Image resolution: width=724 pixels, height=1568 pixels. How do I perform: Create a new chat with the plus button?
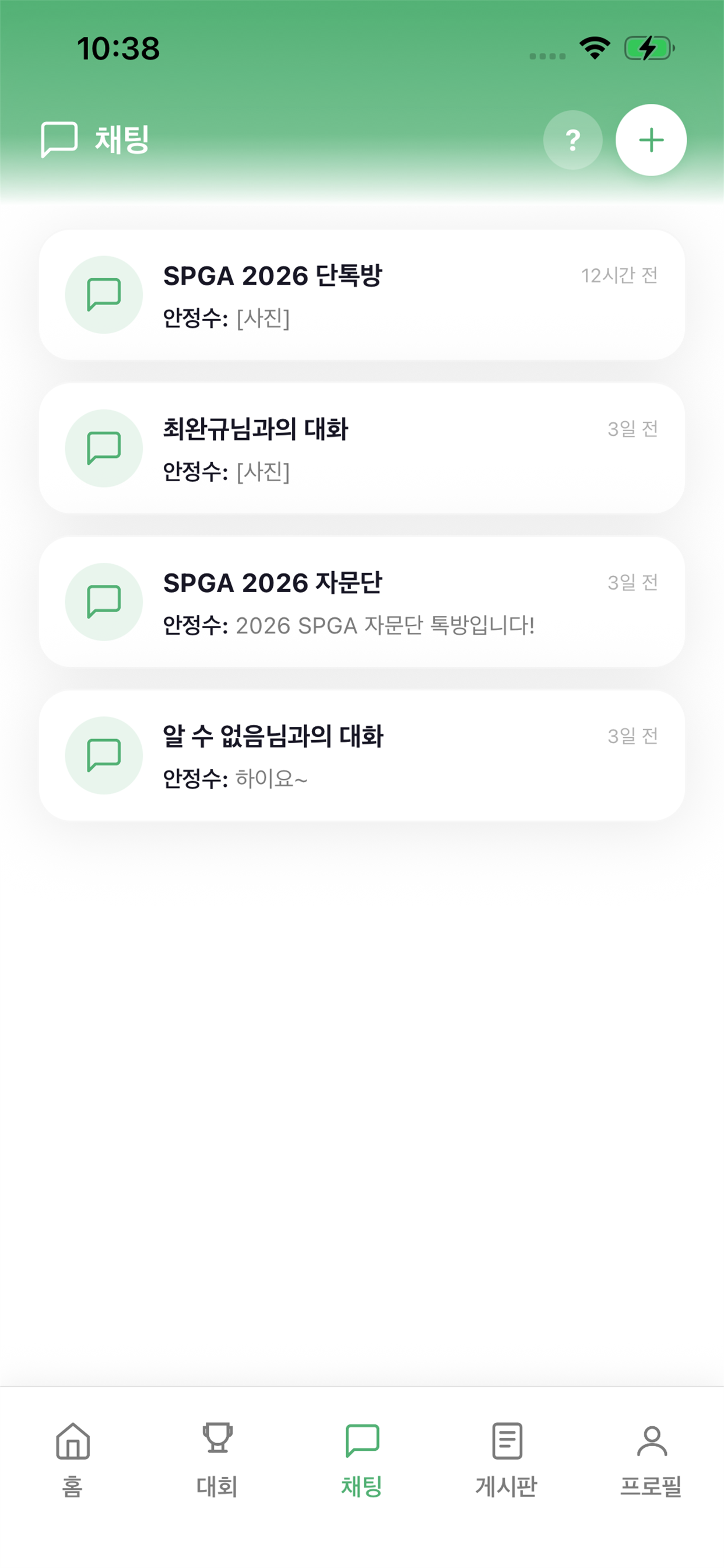(x=651, y=140)
